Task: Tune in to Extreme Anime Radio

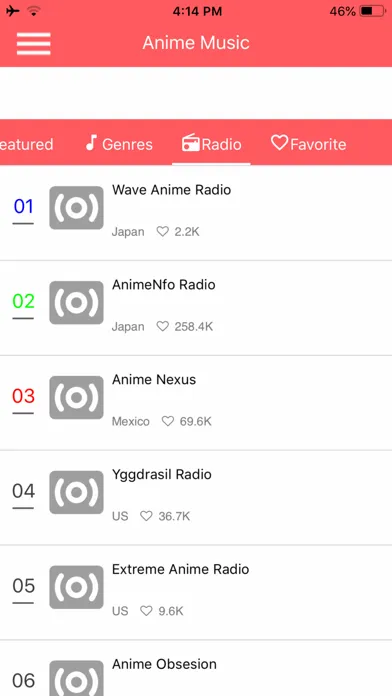Action: pos(196,593)
